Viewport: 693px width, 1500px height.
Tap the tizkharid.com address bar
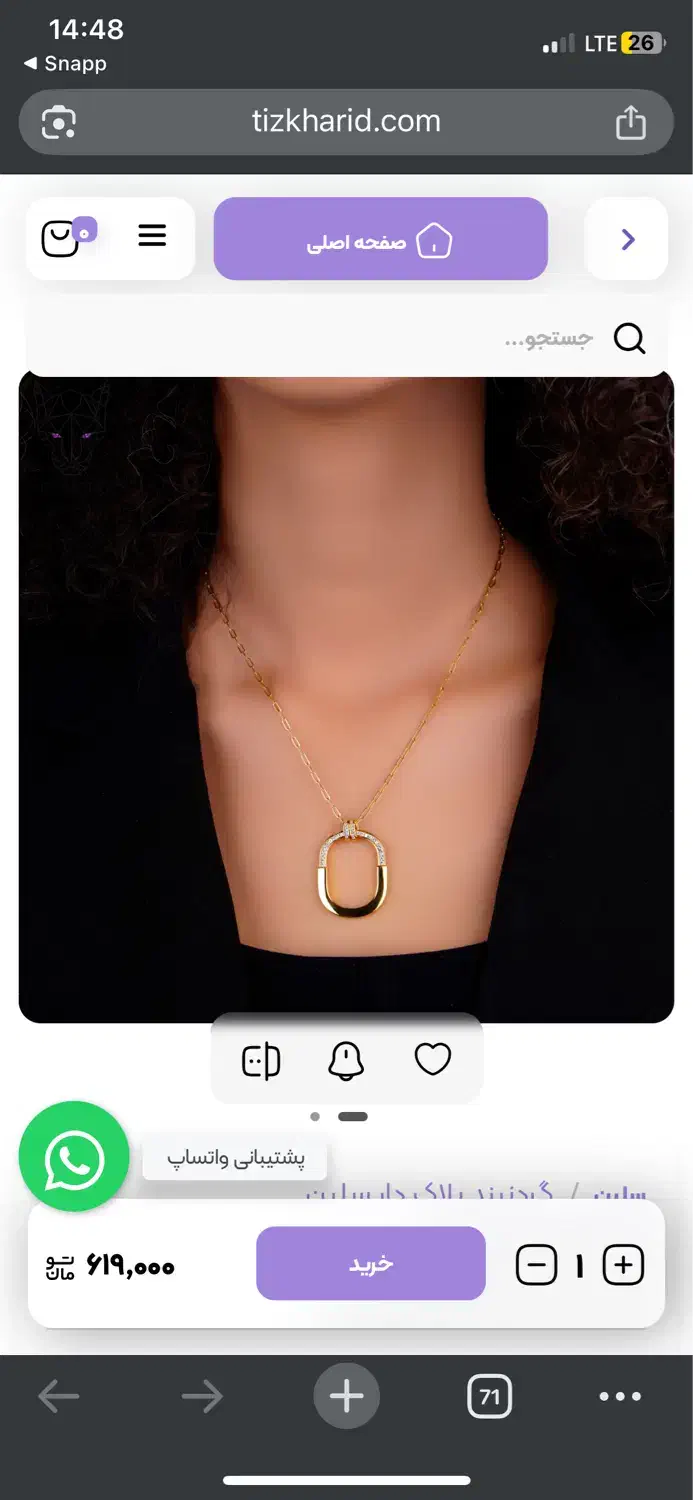(346, 122)
